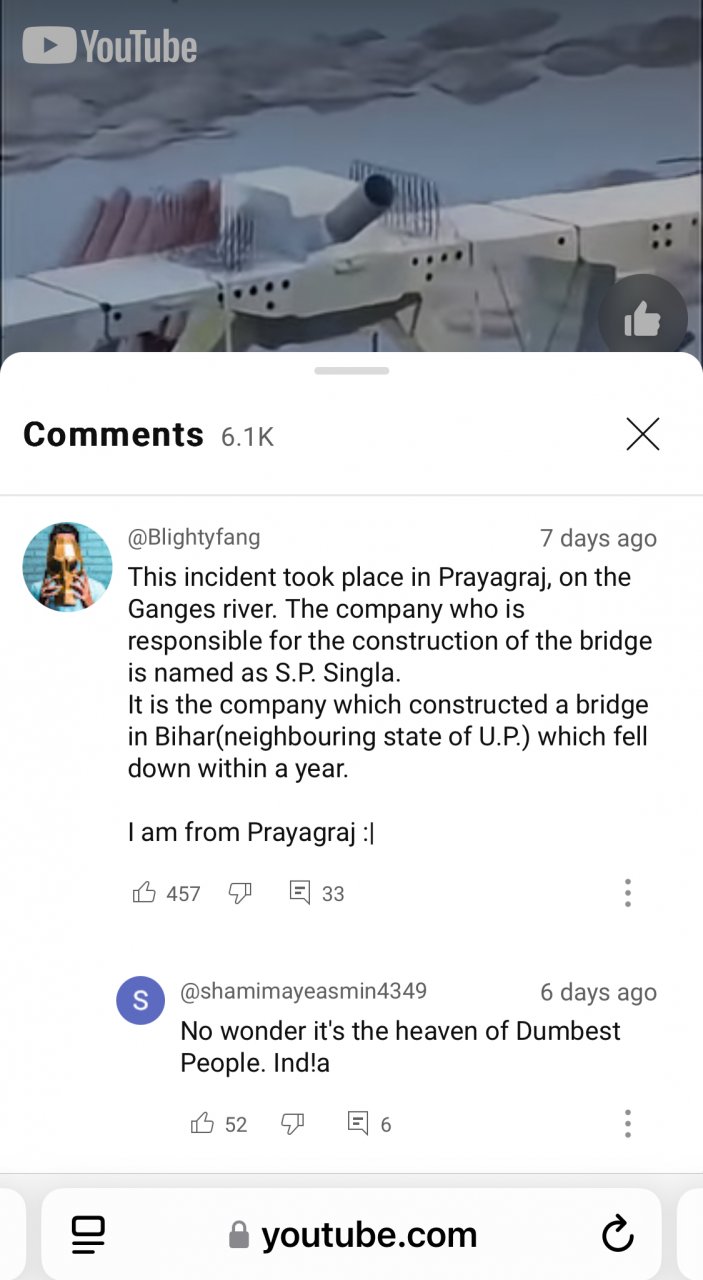Screen dimensions: 703x1280
Task: Like the comment by @Blightyfang
Action: click(x=144, y=893)
